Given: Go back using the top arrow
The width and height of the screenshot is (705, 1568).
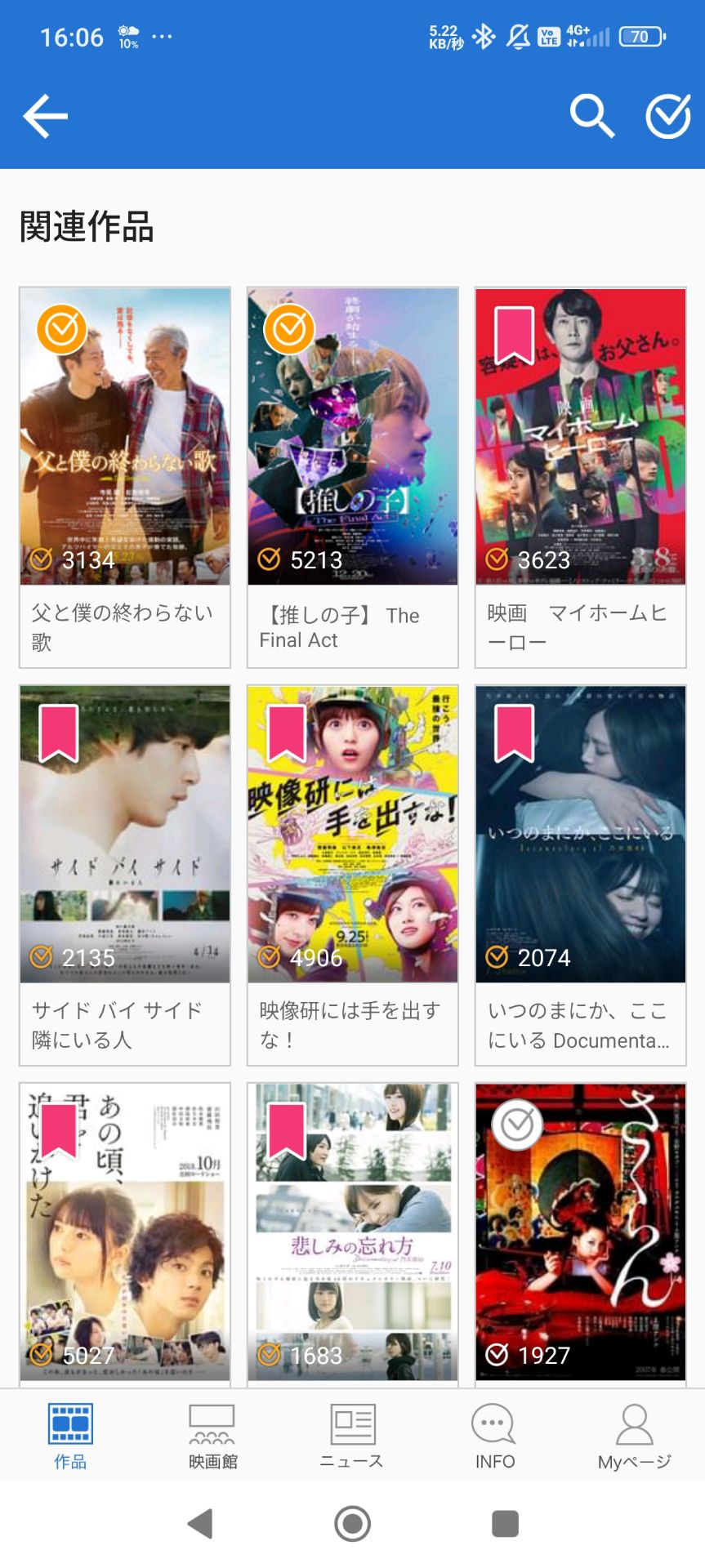Looking at the screenshot, I should coord(45,116).
